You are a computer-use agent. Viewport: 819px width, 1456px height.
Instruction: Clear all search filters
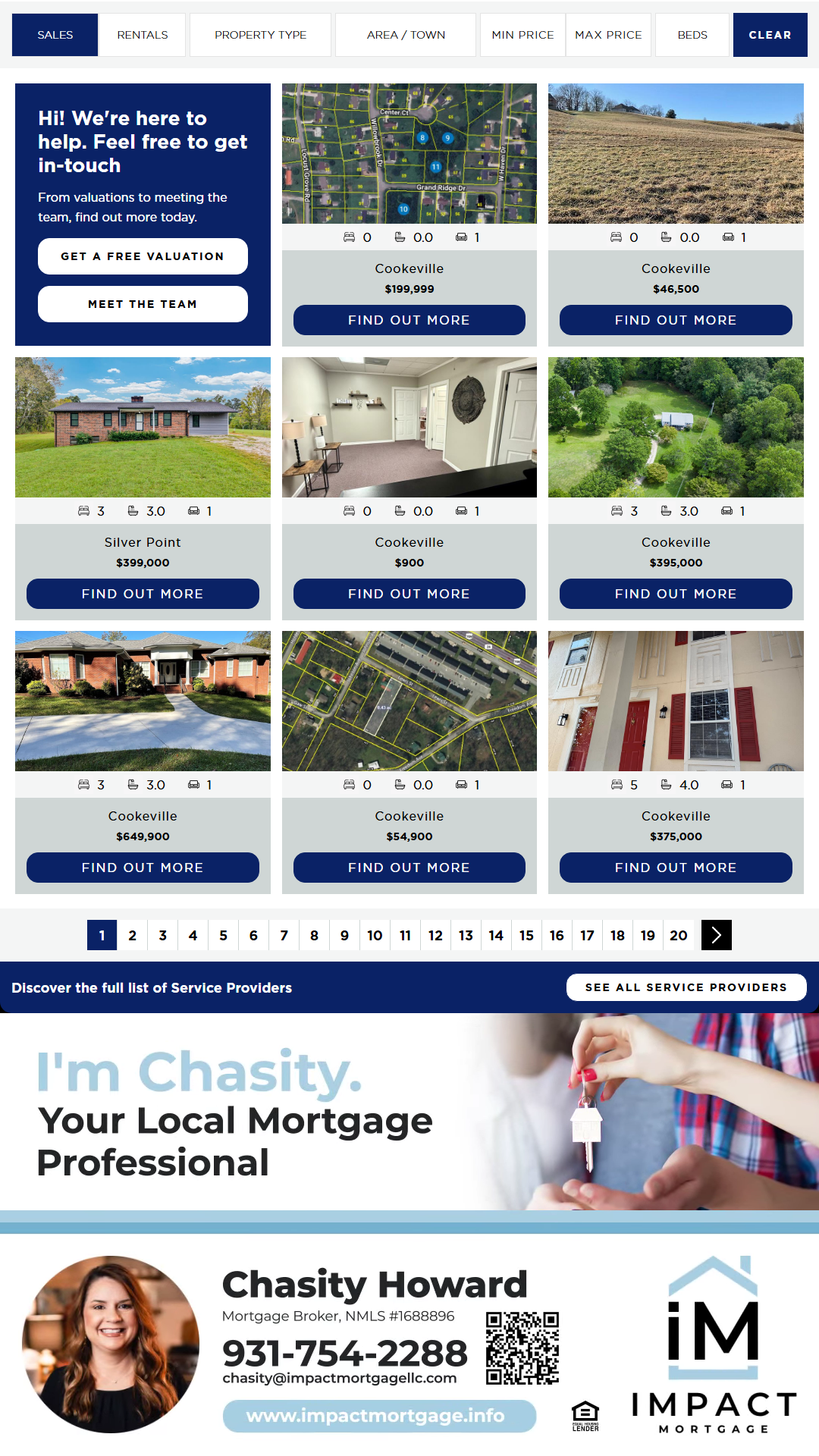coord(770,35)
